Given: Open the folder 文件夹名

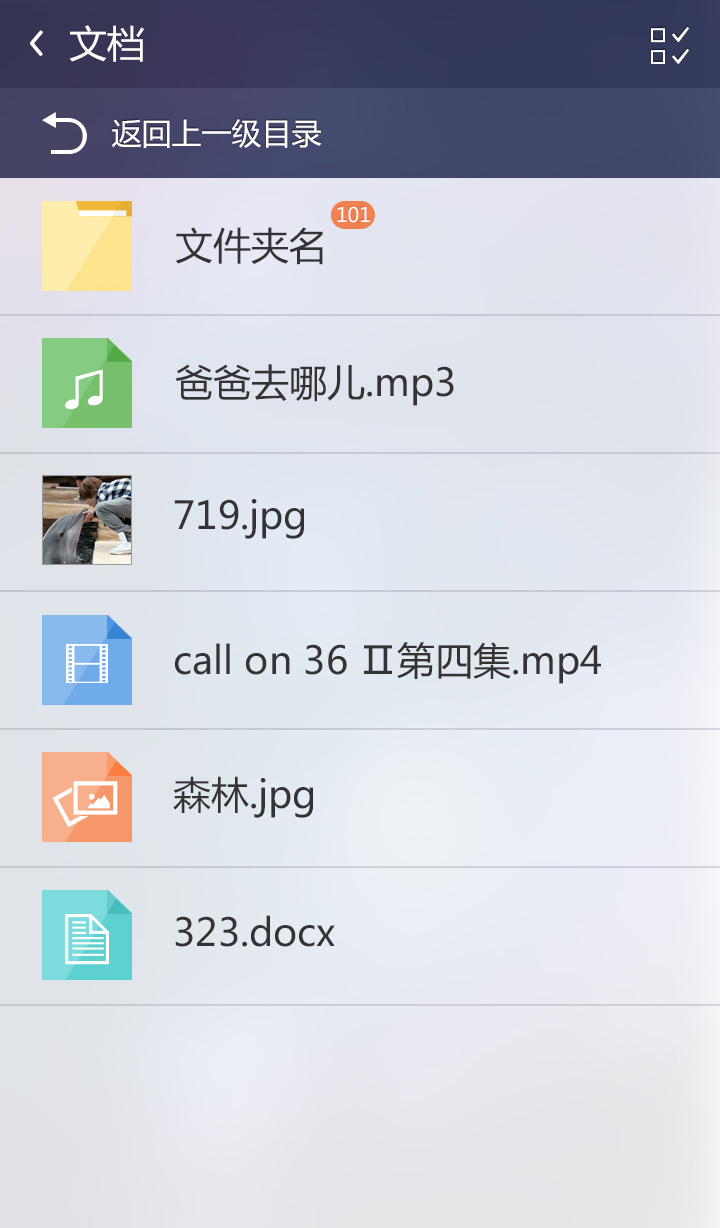Looking at the screenshot, I should click(250, 246).
